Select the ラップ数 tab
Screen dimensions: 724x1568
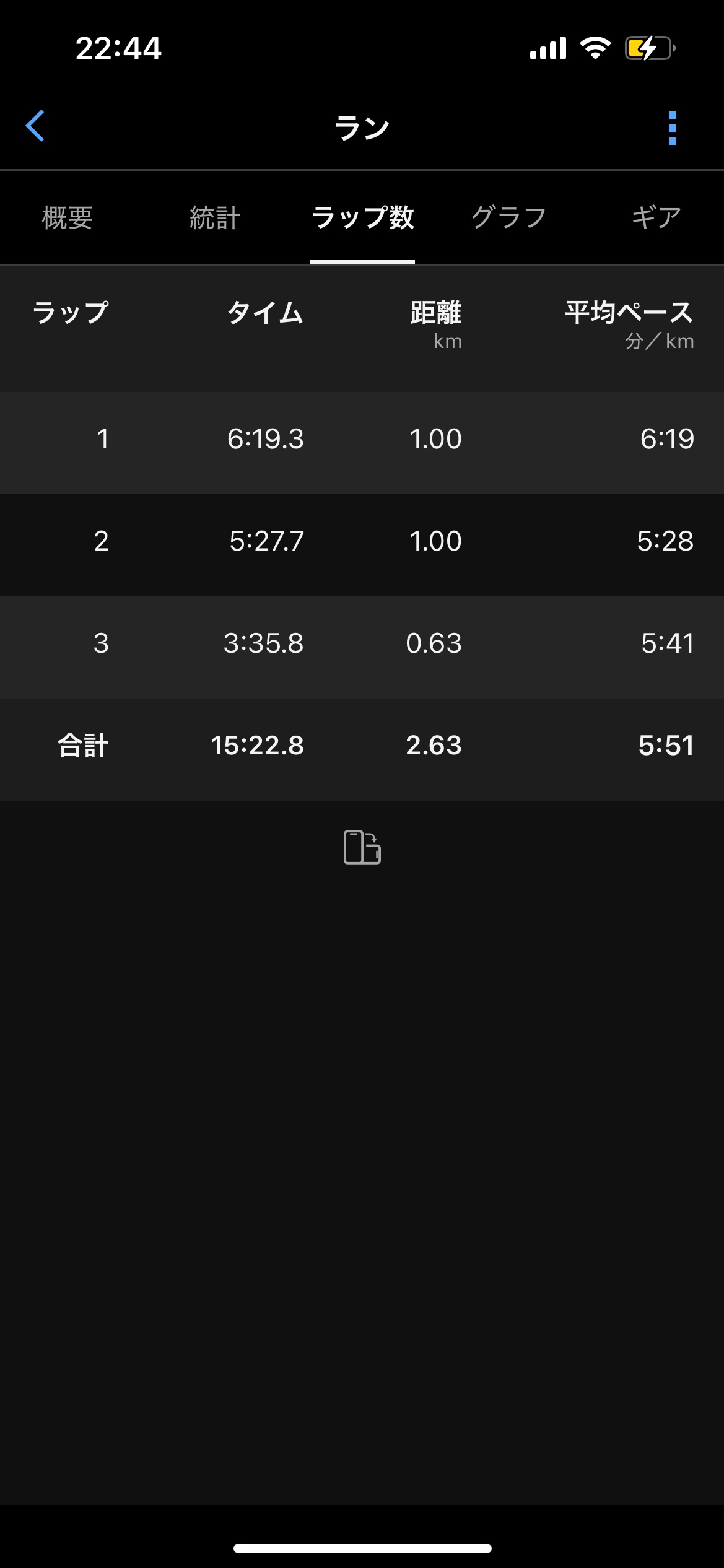click(x=362, y=218)
